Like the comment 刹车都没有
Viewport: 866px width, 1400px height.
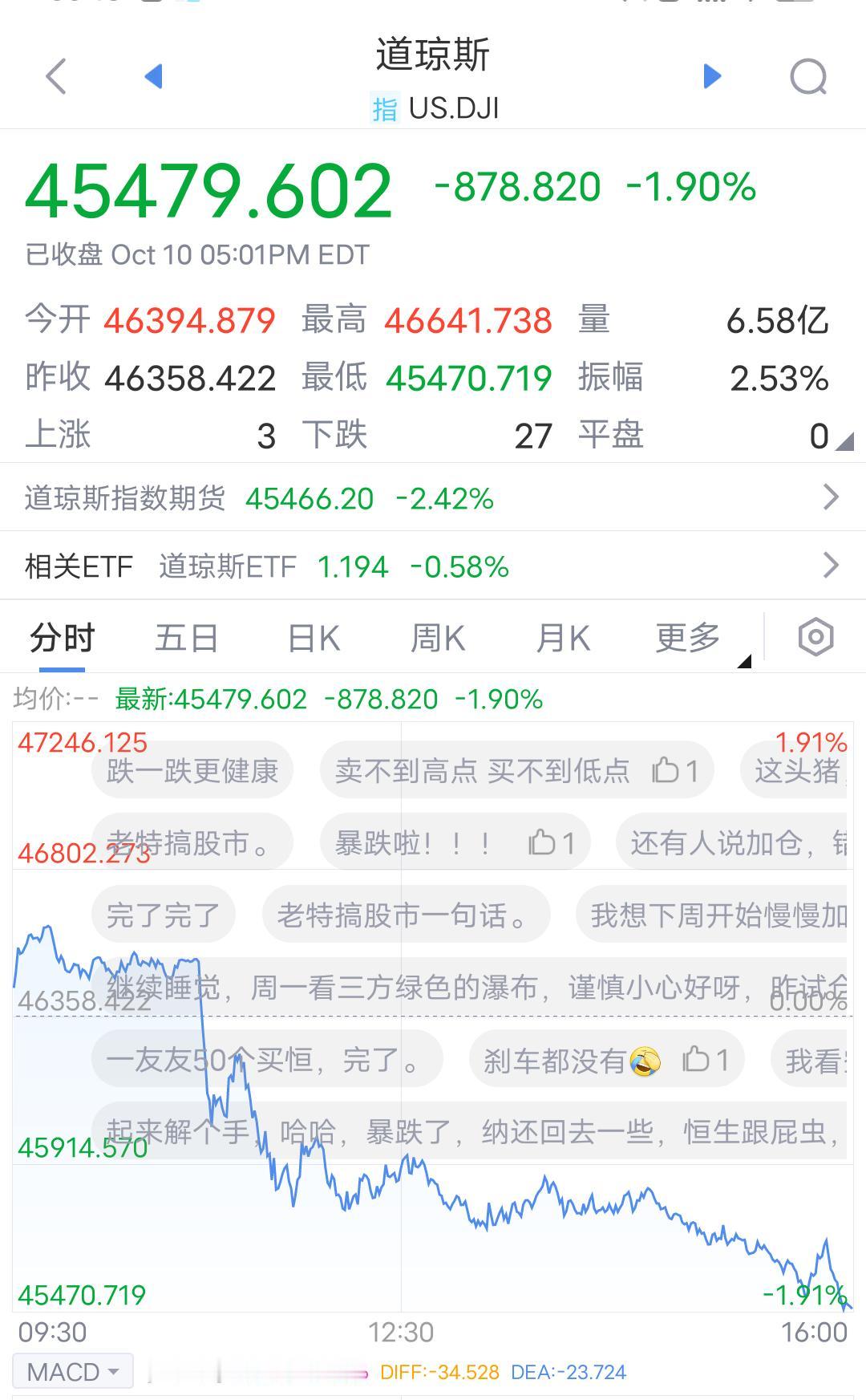click(706, 1060)
